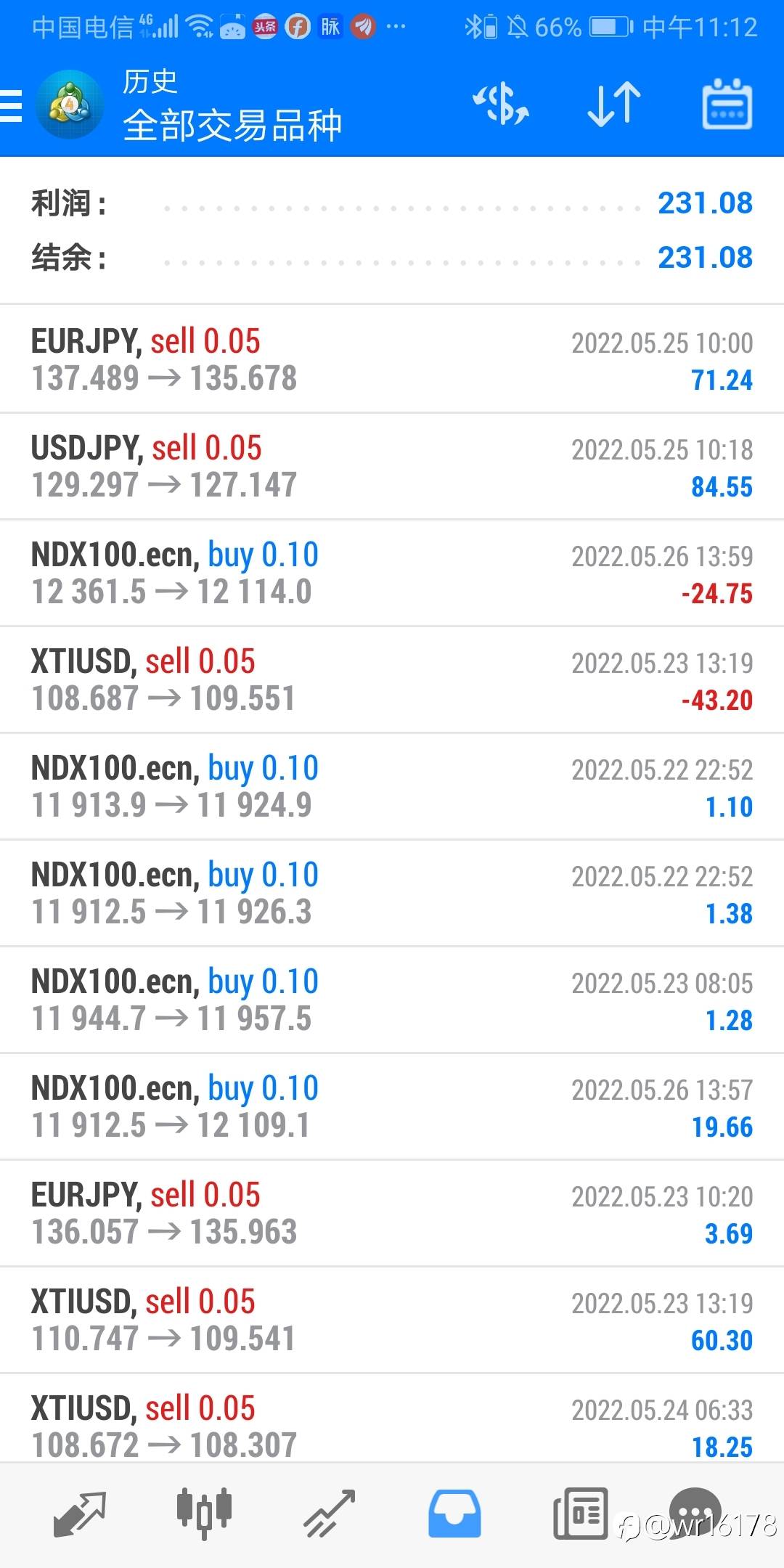Open the EURJPY trade with profit 3.69
The height and width of the screenshot is (1568, 784).
(x=392, y=1214)
